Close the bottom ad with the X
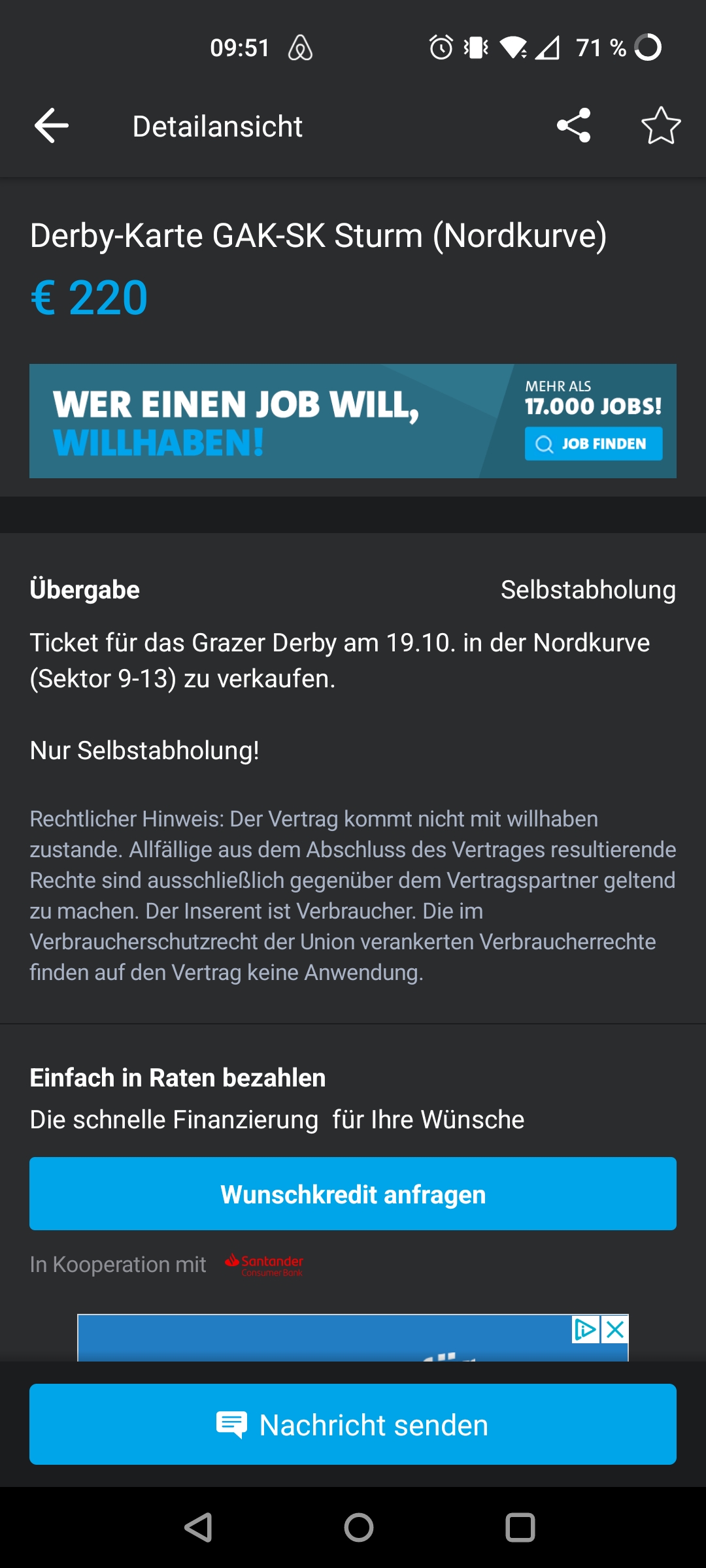This screenshot has width=706, height=1568. click(x=615, y=1329)
